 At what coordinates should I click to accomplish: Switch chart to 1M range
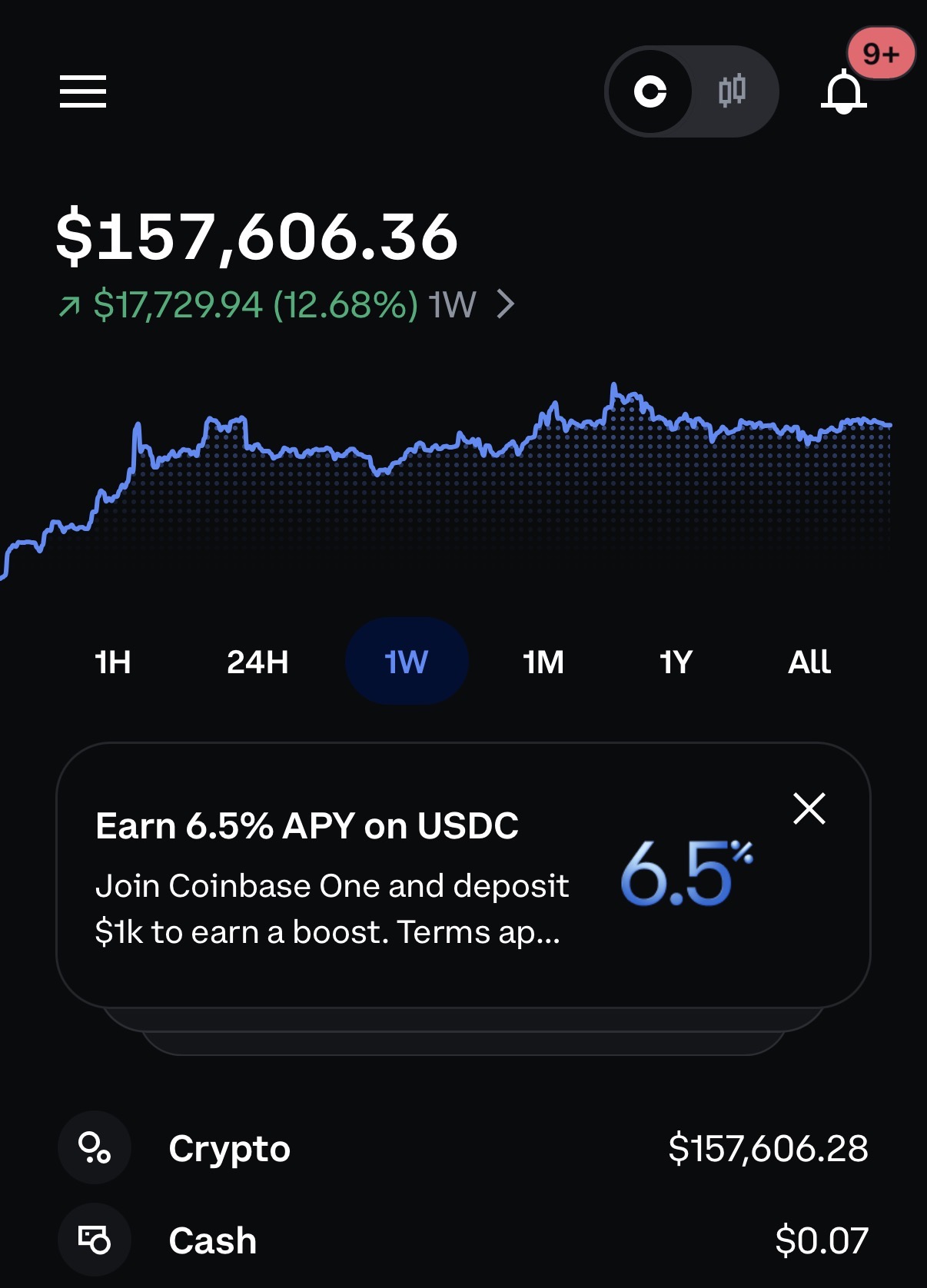[x=543, y=662]
